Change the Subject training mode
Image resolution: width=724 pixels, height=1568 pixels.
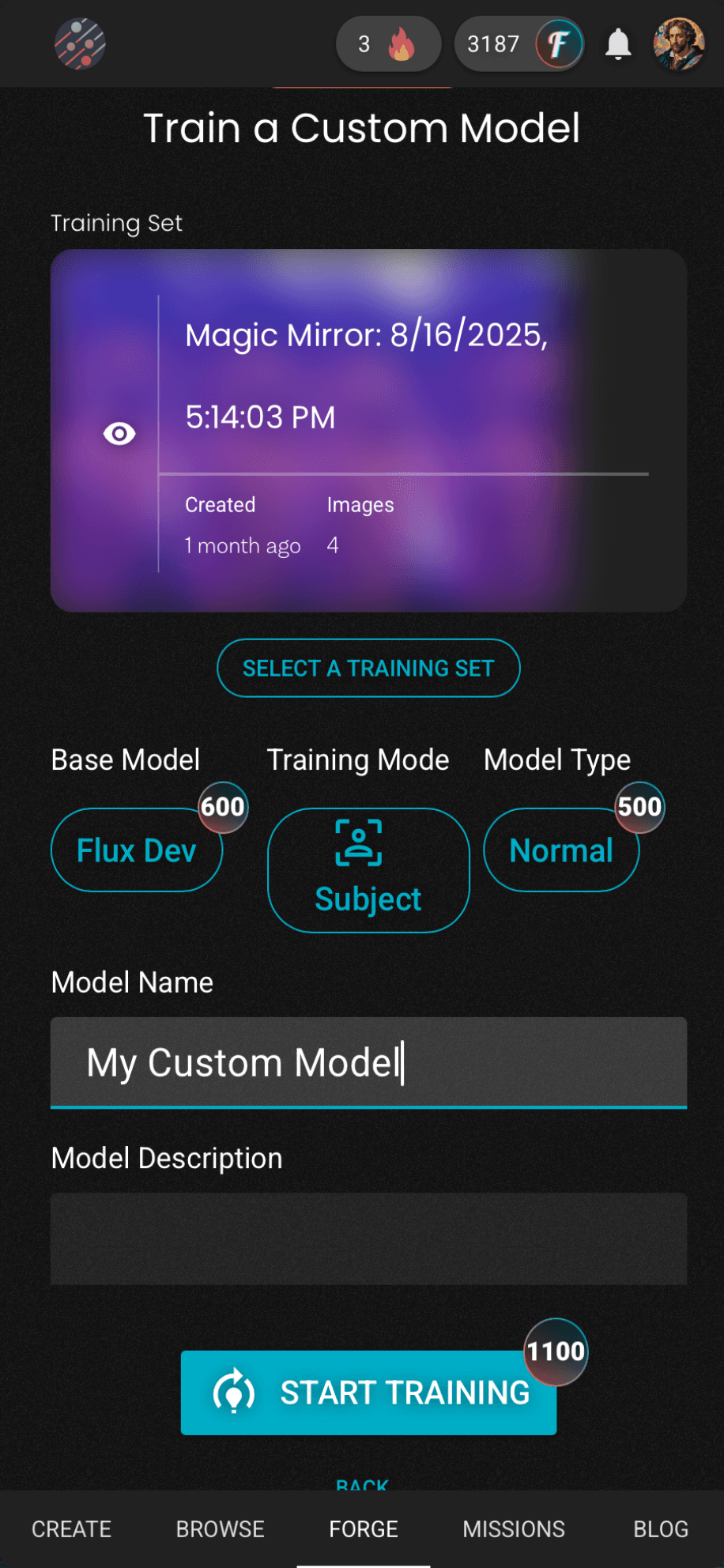click(x=368, y=870)
